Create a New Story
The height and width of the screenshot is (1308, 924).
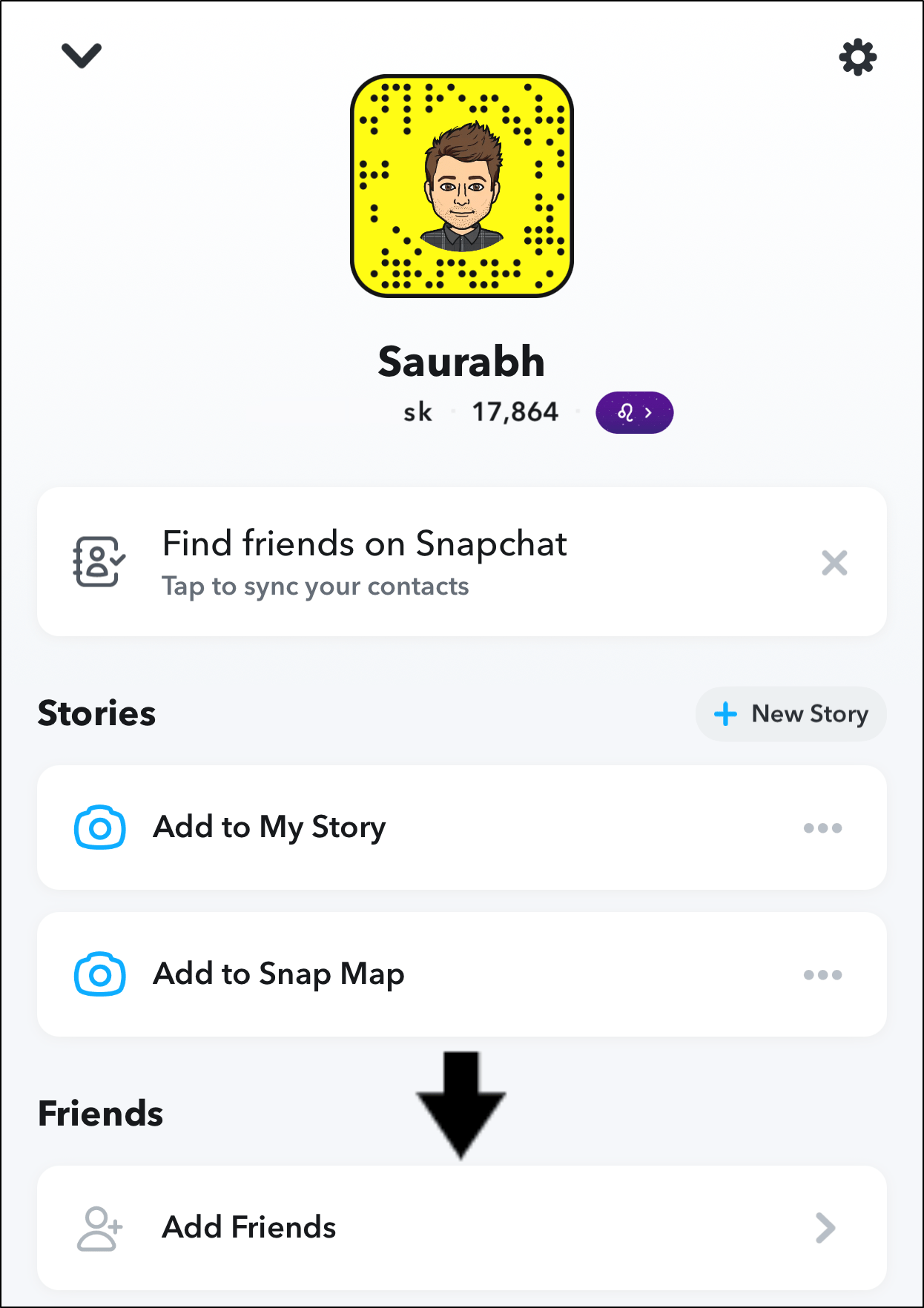click(791, 714)
